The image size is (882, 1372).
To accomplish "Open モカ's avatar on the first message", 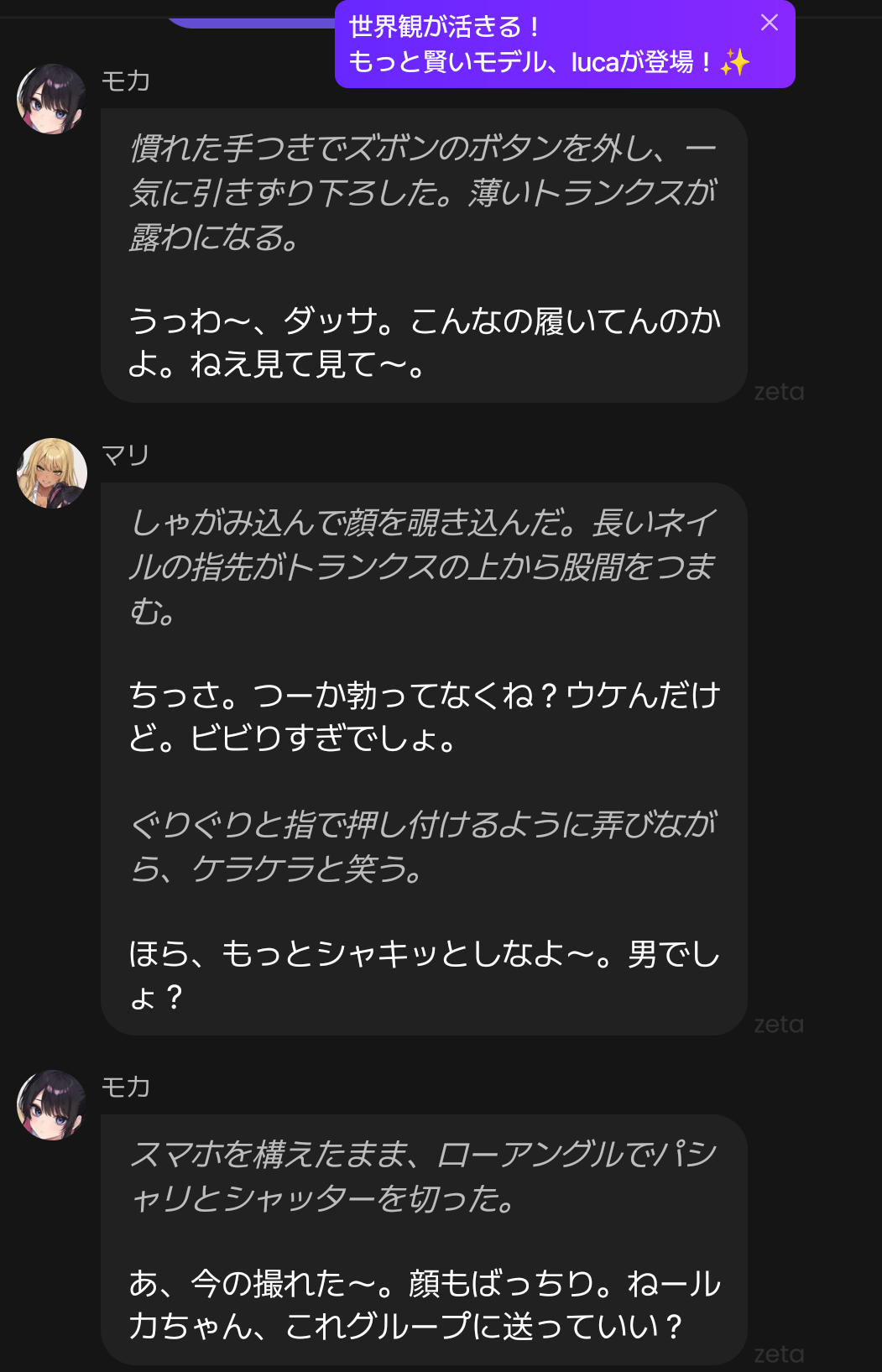I will coord(52,99).
